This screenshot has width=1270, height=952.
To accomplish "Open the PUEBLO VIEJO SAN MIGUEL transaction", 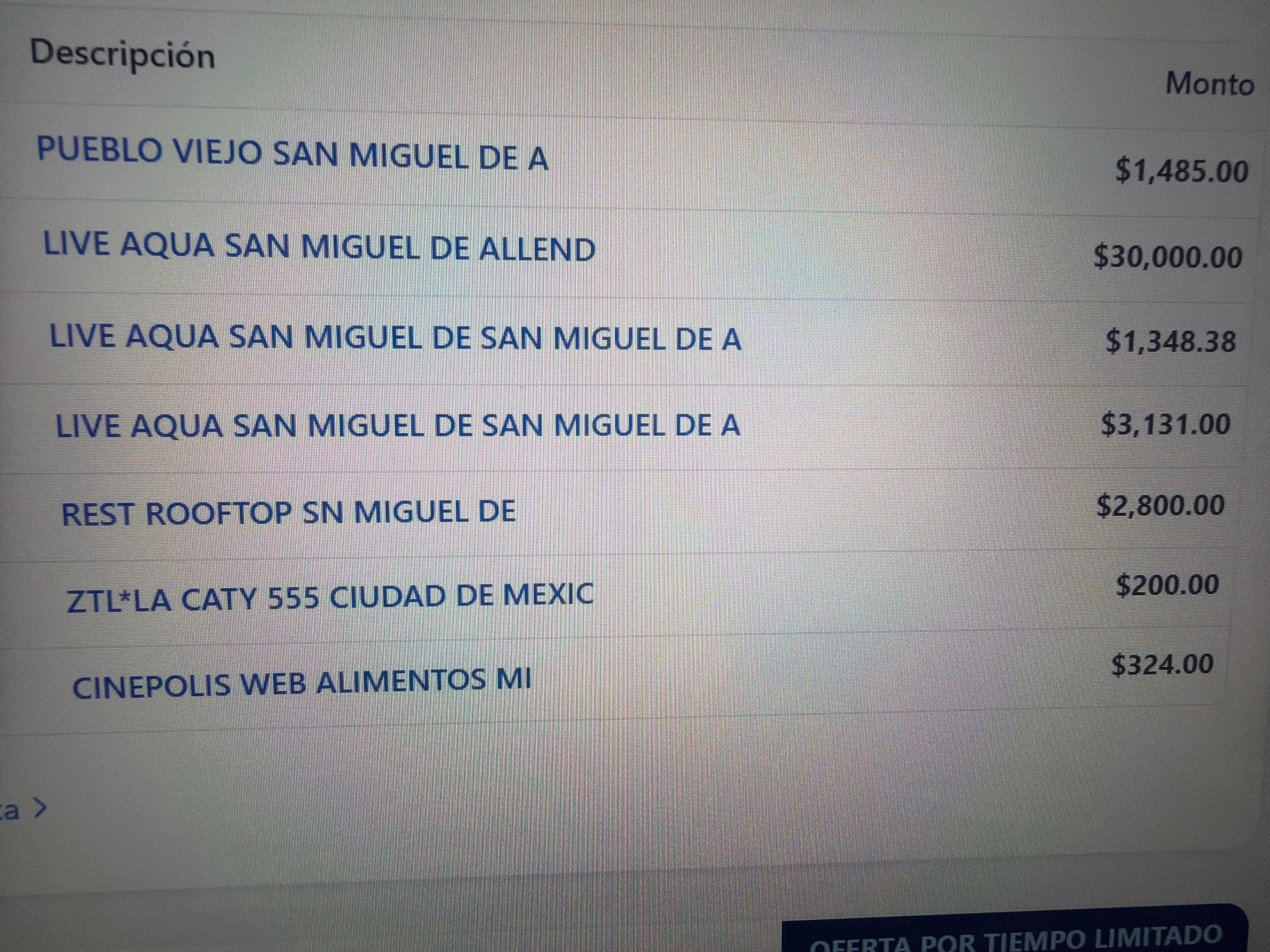I will 292,154.
